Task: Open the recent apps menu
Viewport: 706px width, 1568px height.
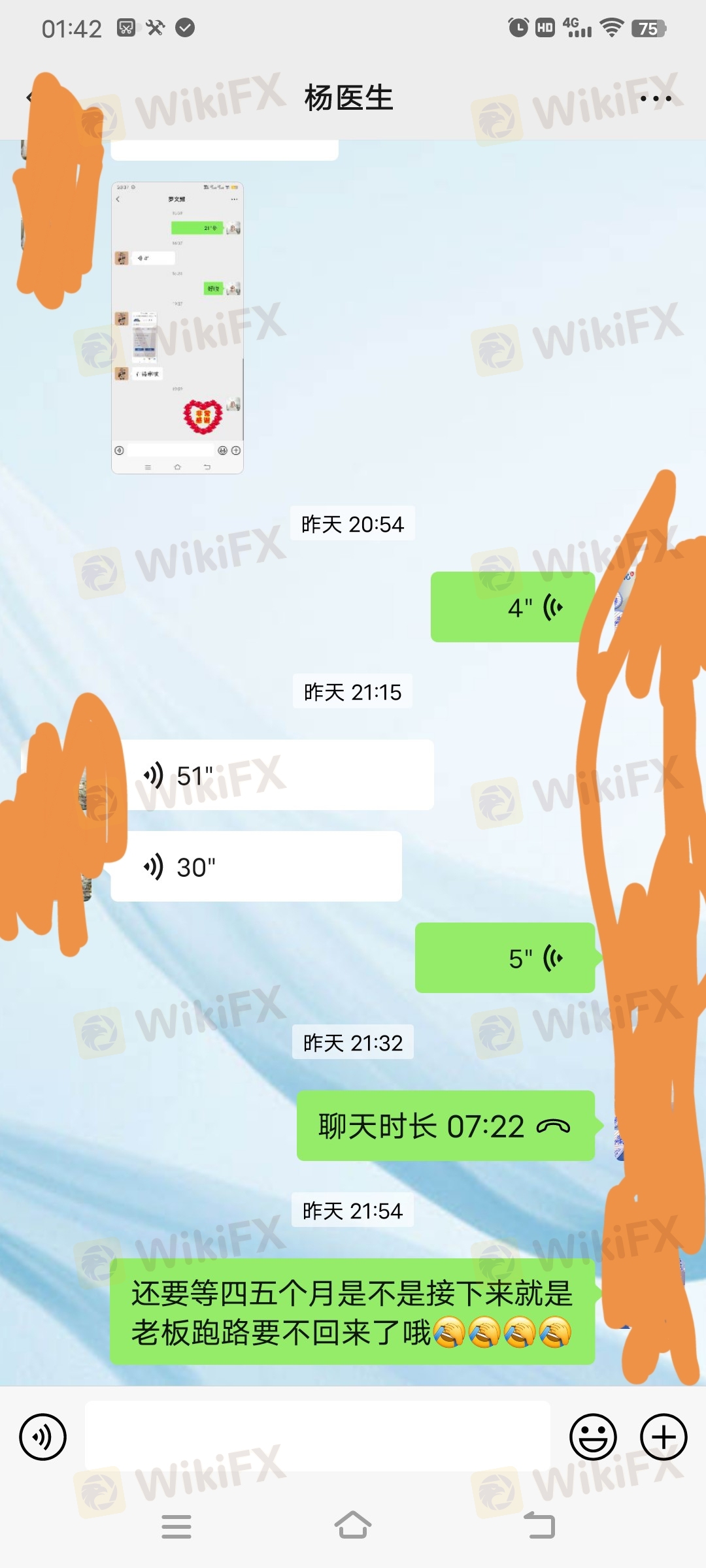Action: [176, 1526]
